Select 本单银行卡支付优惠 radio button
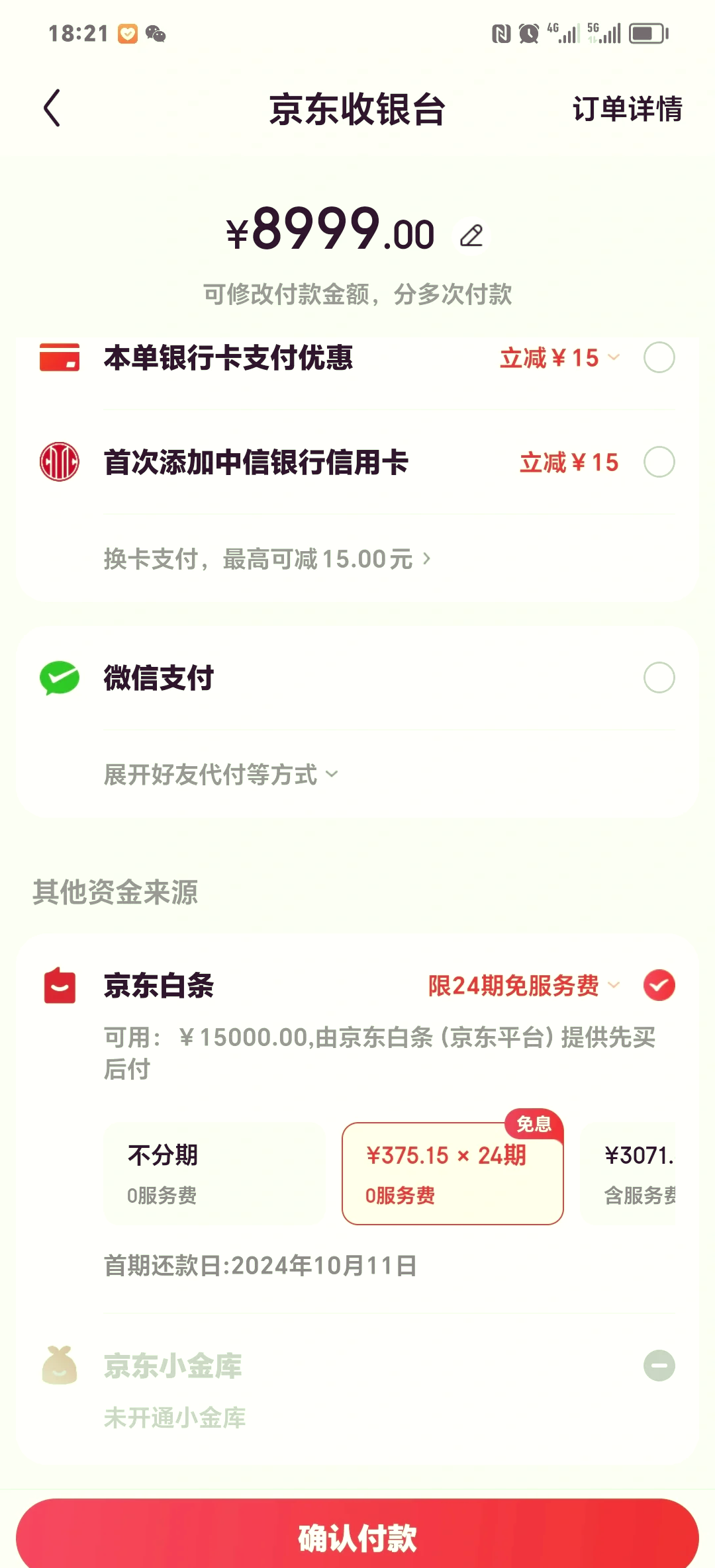This screenshot has height=1568, width=715. click(659, 357)
